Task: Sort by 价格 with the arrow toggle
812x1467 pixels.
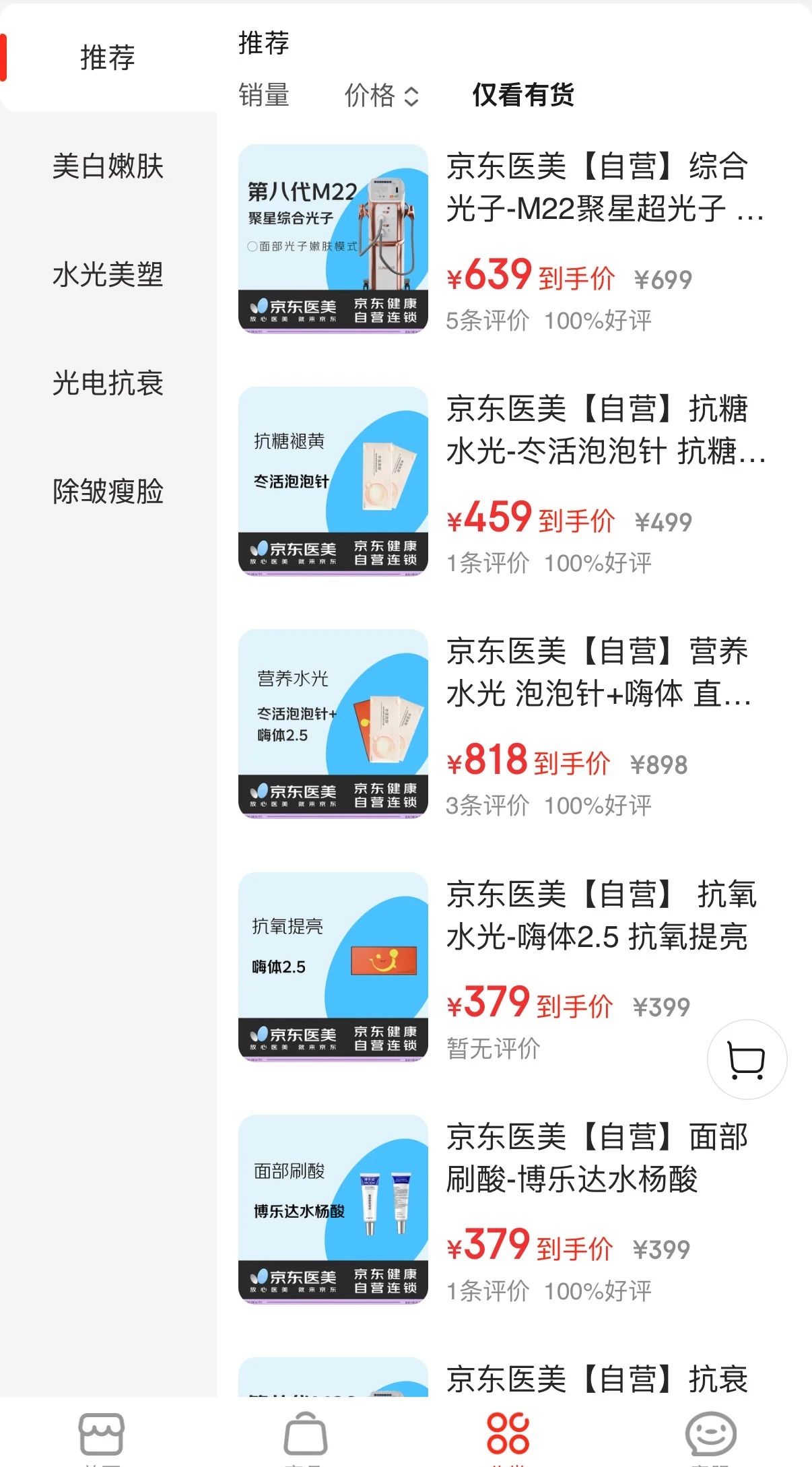Action: 382,95
